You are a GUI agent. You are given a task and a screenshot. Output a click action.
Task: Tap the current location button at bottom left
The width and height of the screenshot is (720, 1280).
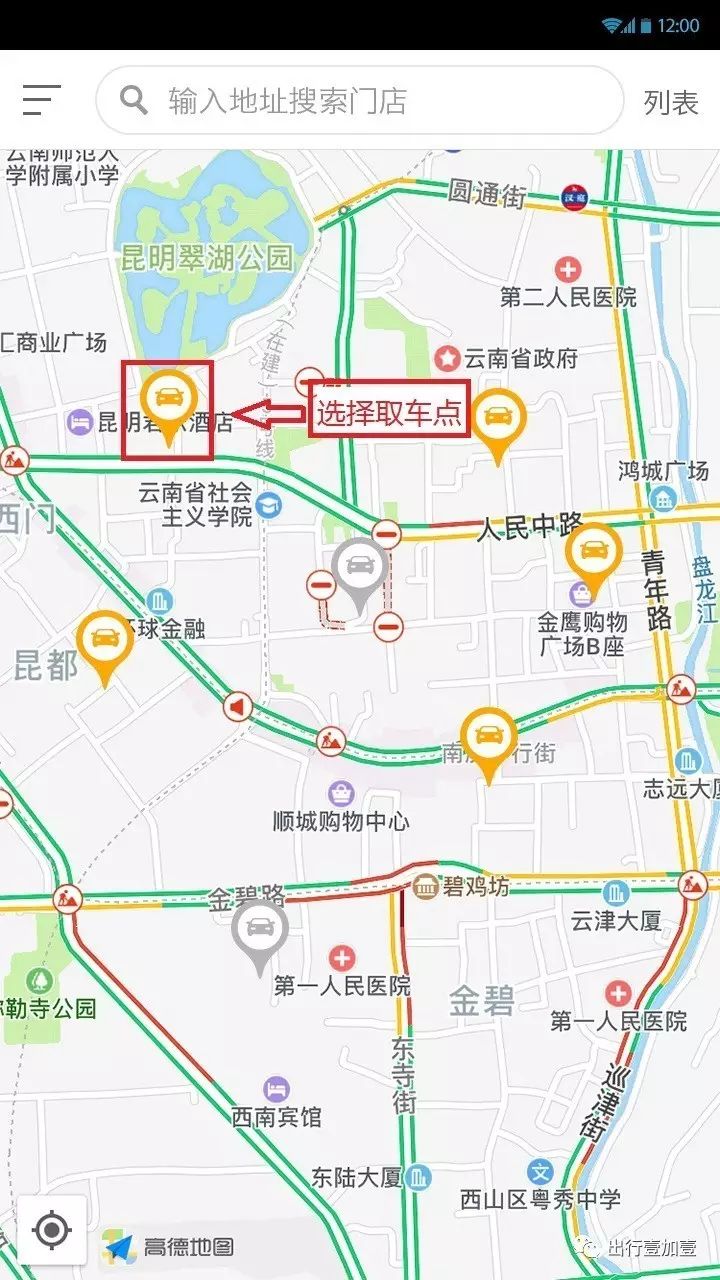coord(49,1231)
